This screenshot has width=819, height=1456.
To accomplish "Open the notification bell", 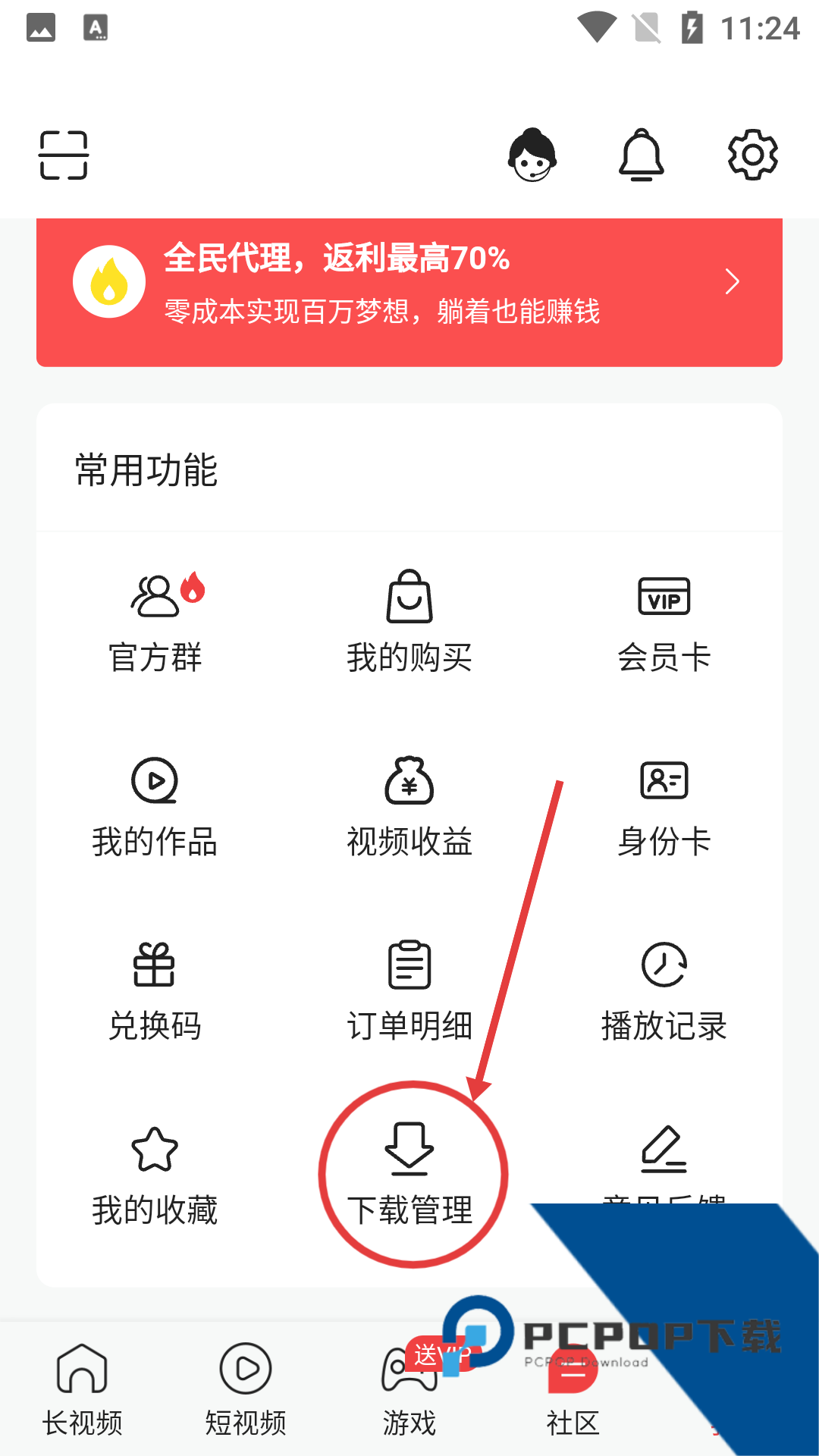I will pyautogui.click(x=642, y=155).
